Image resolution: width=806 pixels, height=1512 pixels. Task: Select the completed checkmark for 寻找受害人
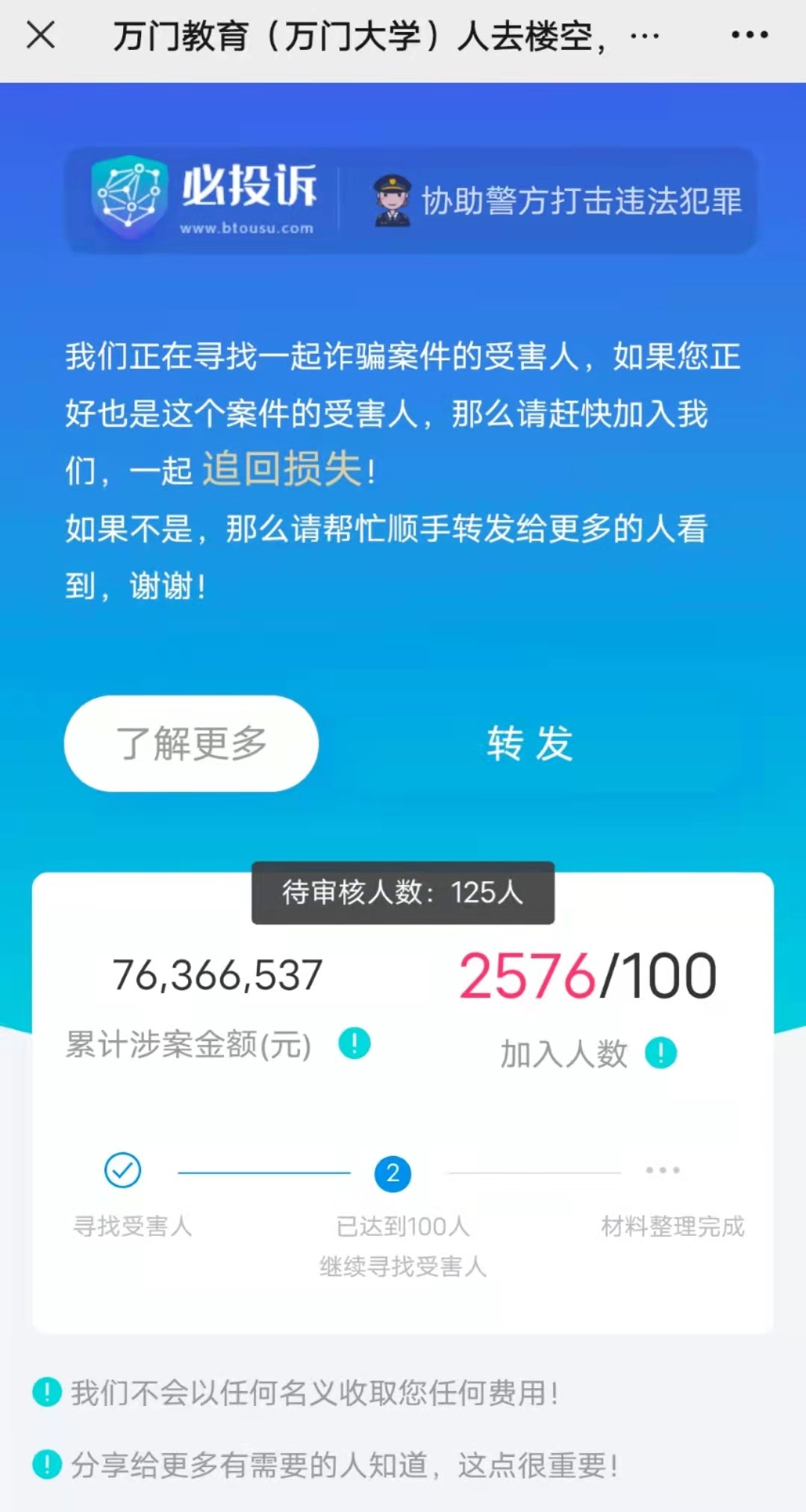pyautogui.click(x=123, y=1172)
